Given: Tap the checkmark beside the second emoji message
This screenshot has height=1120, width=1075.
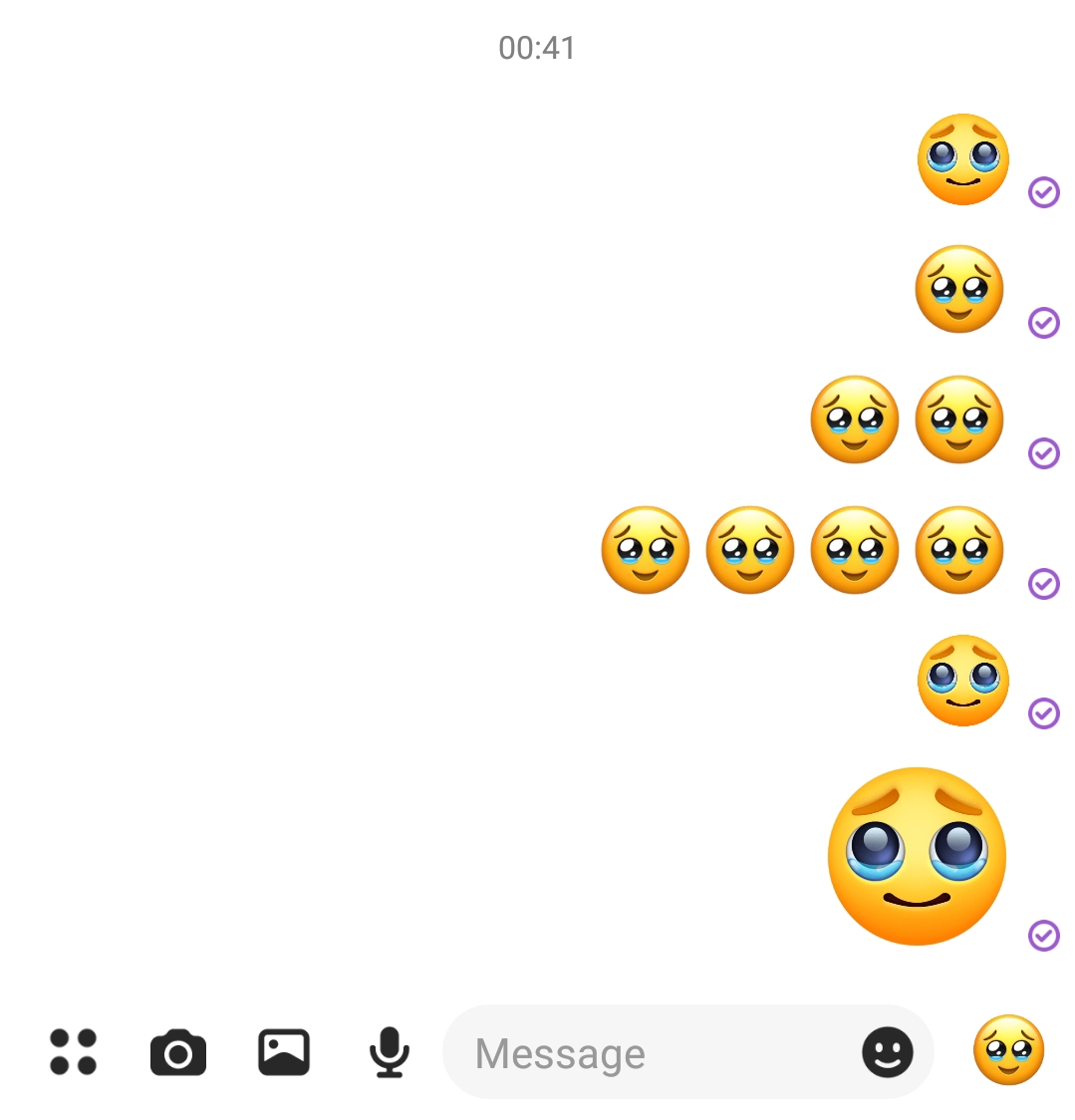Looking at the screenshot, I should [x=1043, y=322].
